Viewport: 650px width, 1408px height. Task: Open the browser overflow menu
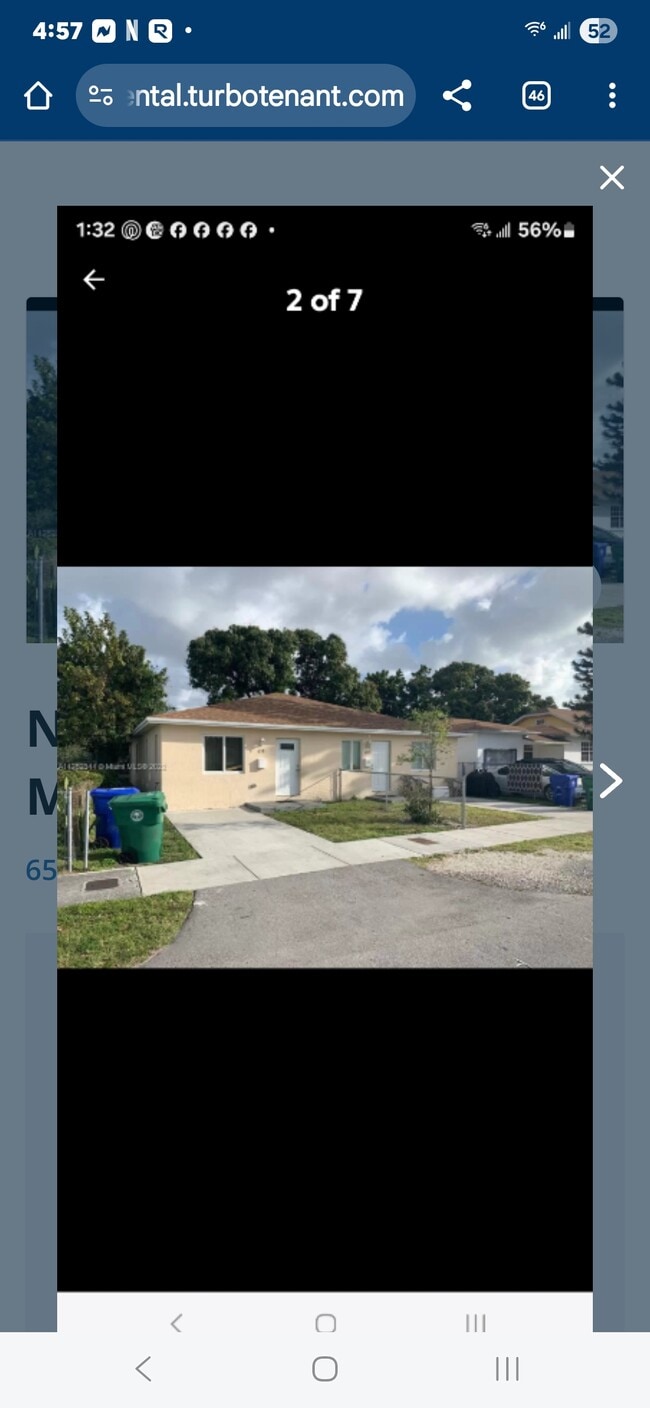(612, 96)
